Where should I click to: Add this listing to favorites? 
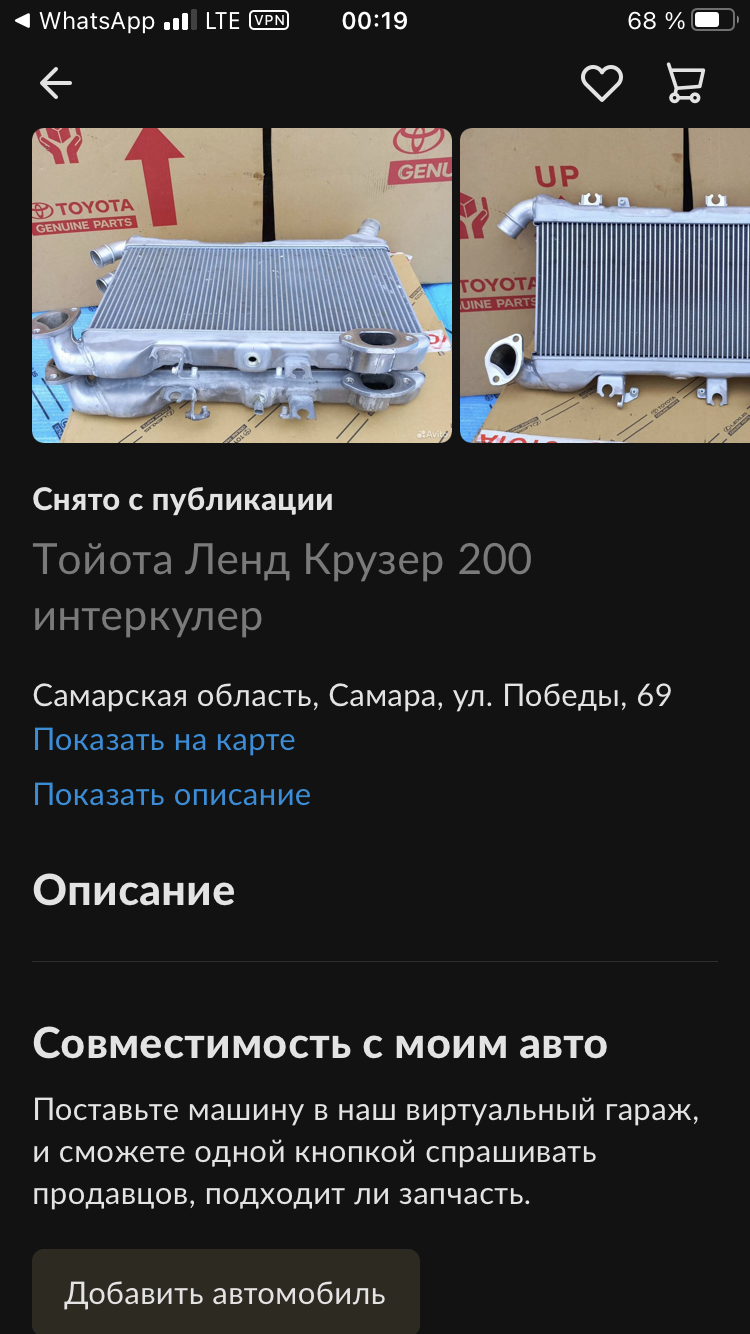(x=602, y=84)
